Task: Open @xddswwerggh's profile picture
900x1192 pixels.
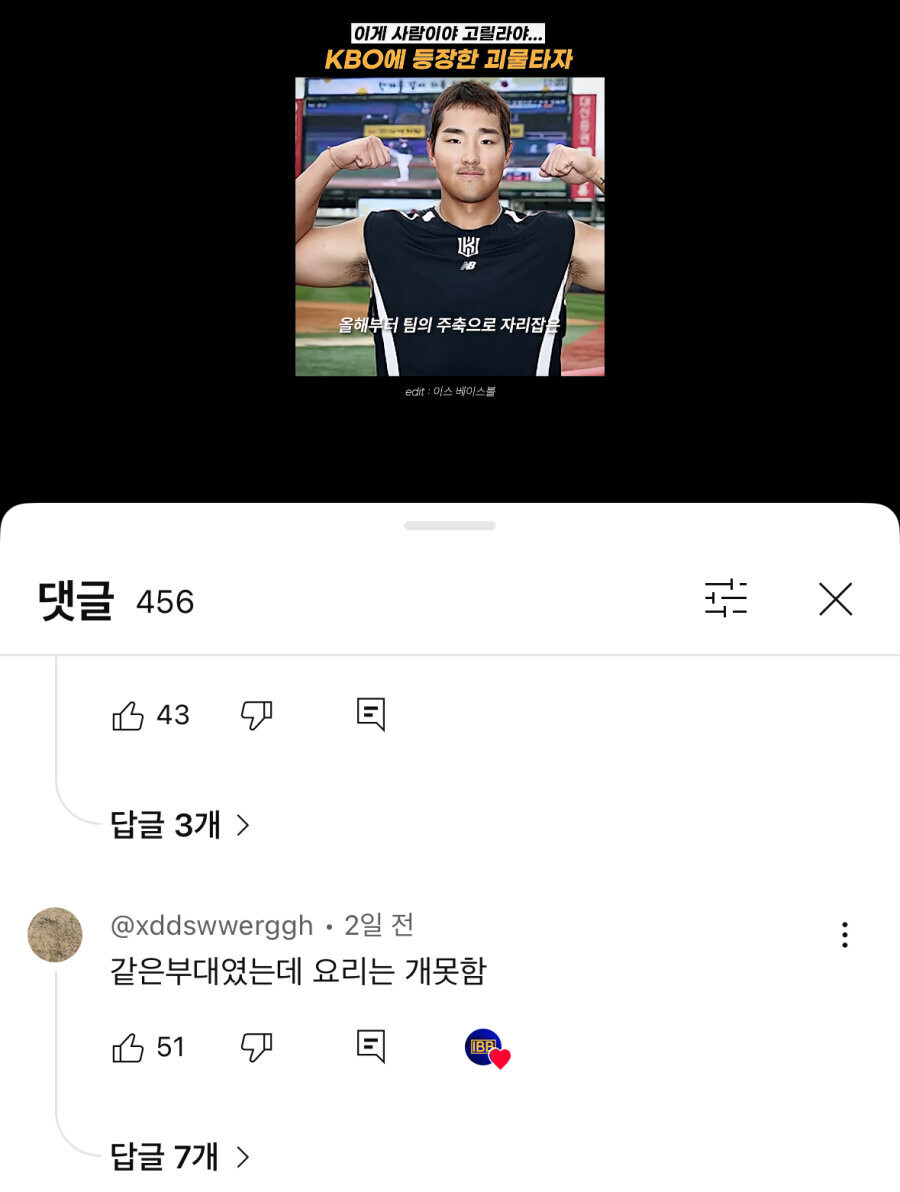Action: tap(55, 935)
